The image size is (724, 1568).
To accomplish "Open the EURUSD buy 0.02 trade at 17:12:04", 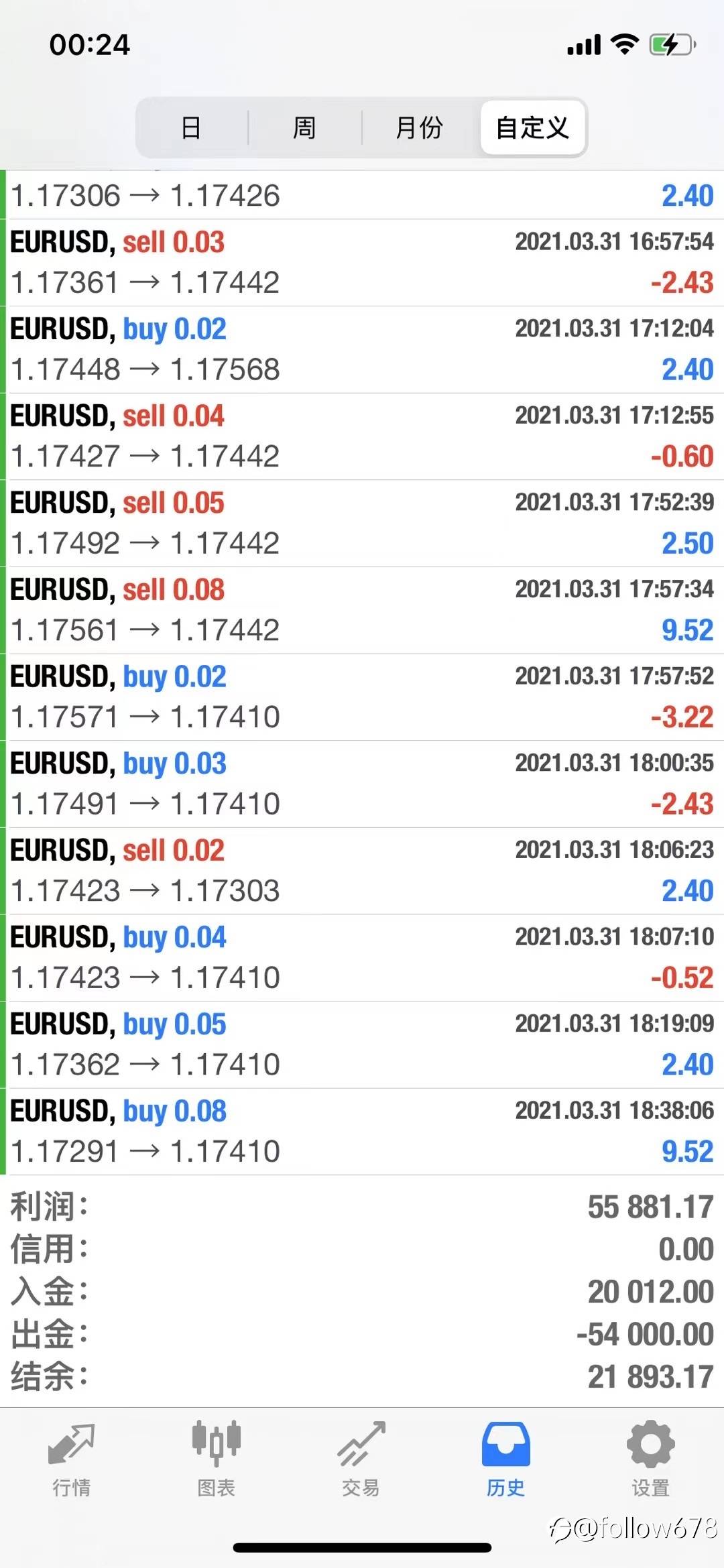I will pyautogui.click(x=362, y=349).
